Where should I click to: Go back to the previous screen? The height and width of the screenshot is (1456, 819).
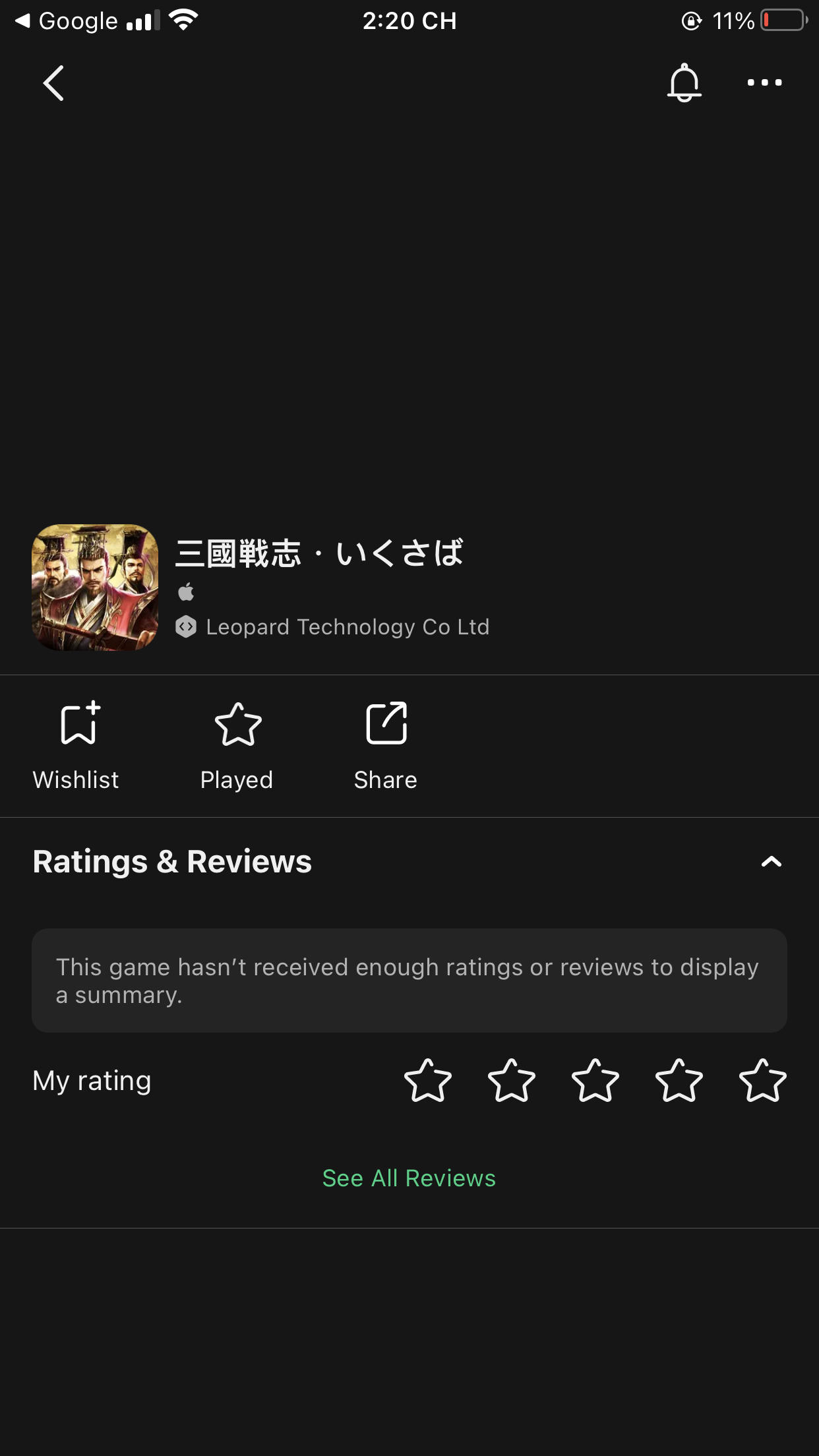[x=53, y=83]
